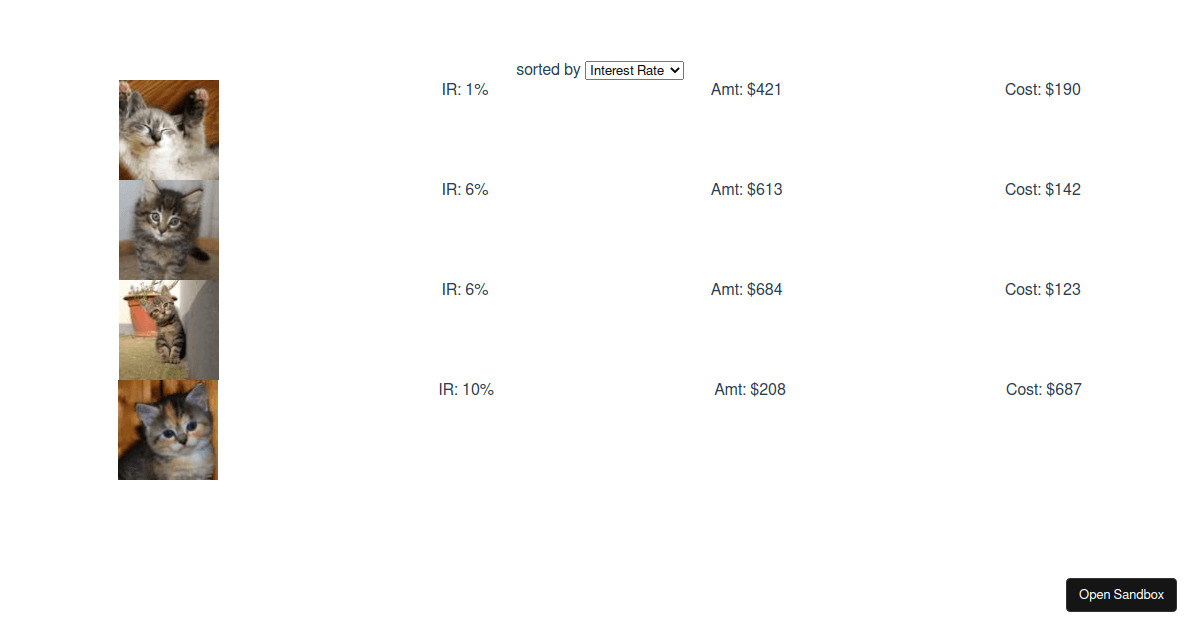Tap the Open Sandbox button
1200x630 pixels.
click(x=1121, y=594)
